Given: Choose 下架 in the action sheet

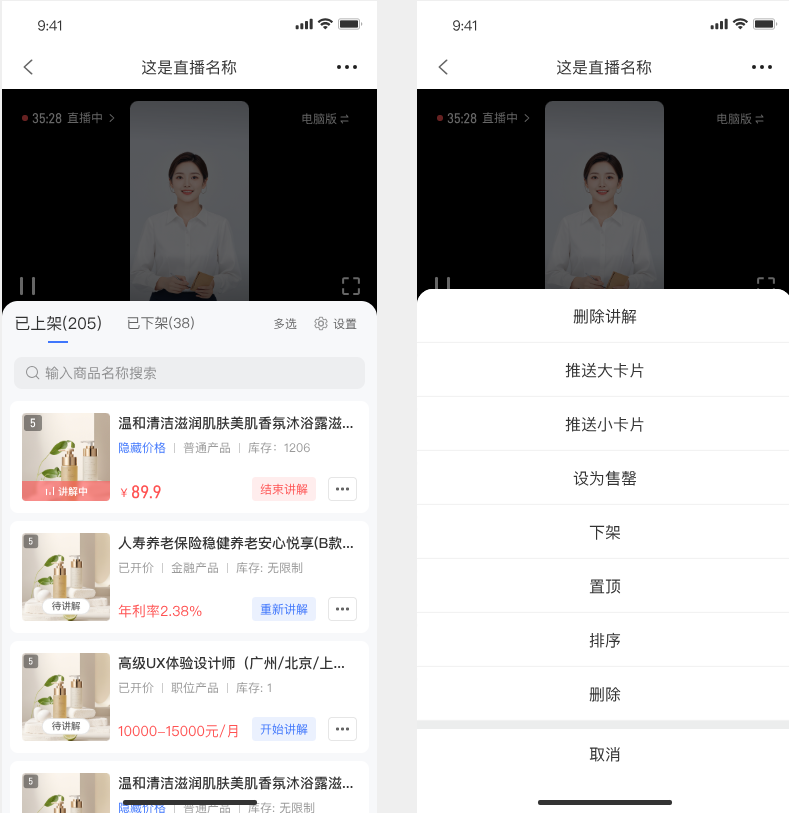Looking at the screenshot, I should click(604, 533).
